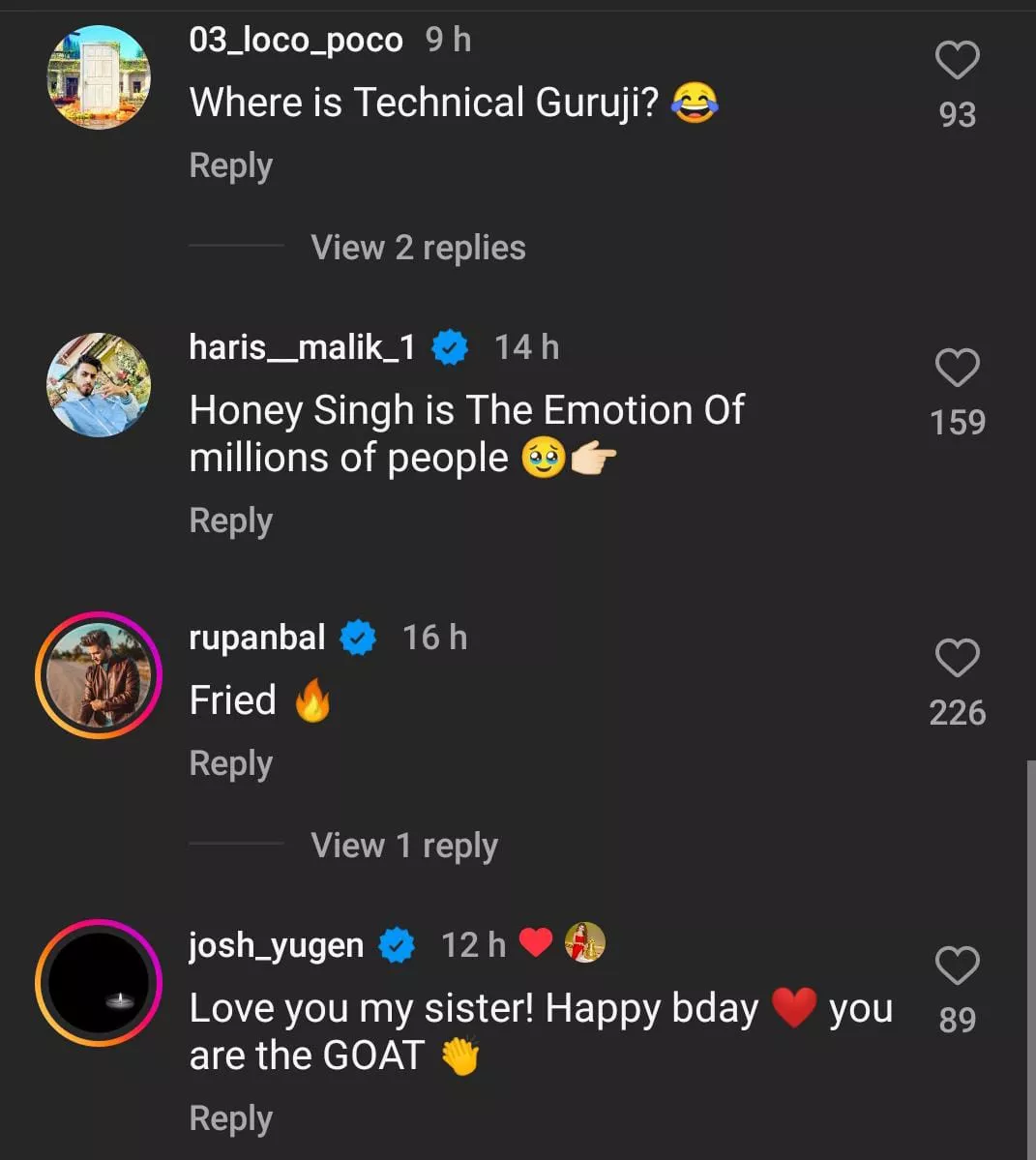View rupanbal's story from avatar

point(99,675)
